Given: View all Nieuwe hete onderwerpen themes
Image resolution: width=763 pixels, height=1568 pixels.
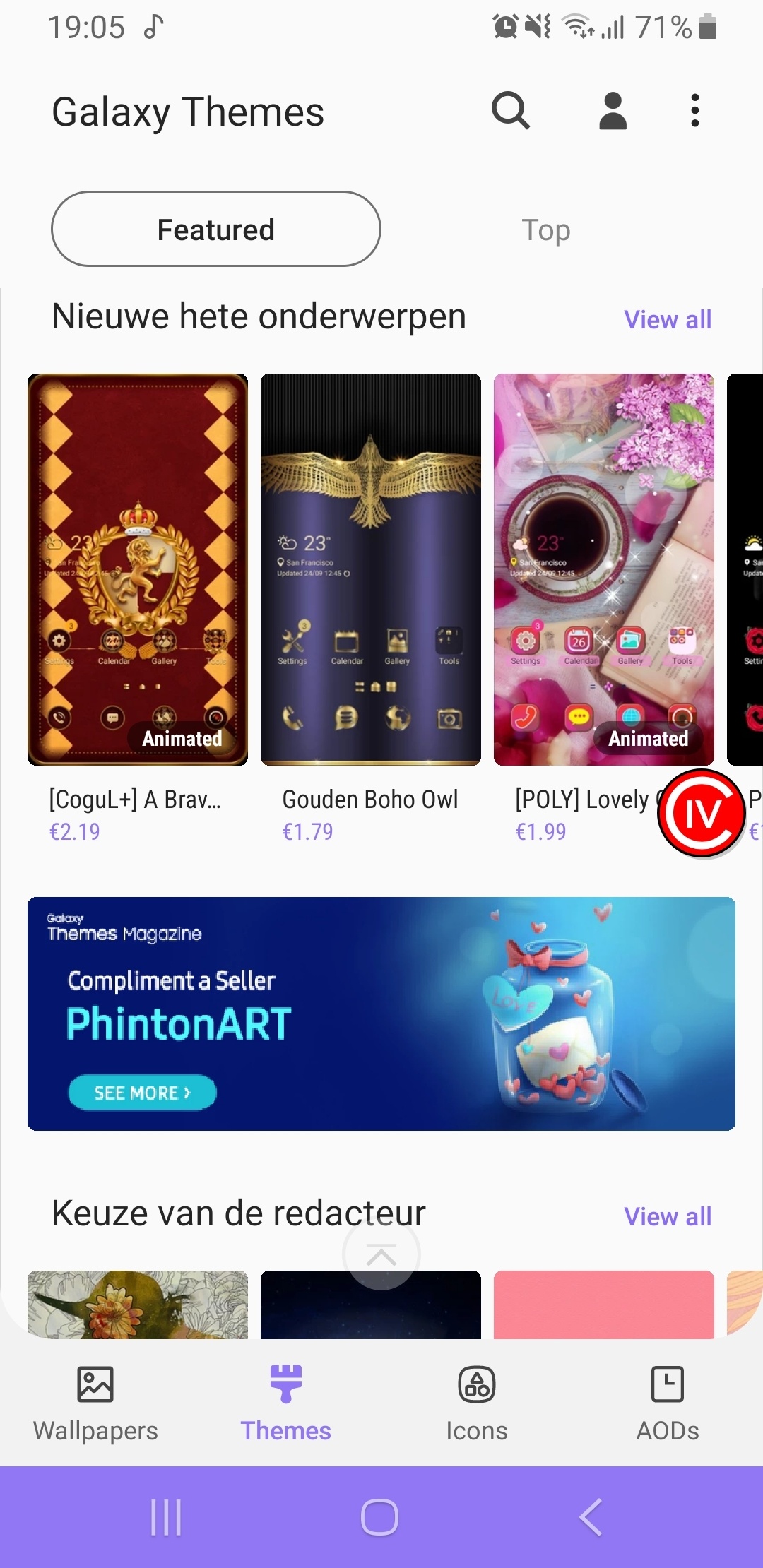Looking at the screenshot, I should pyautogui.click(x=668, y=319).
